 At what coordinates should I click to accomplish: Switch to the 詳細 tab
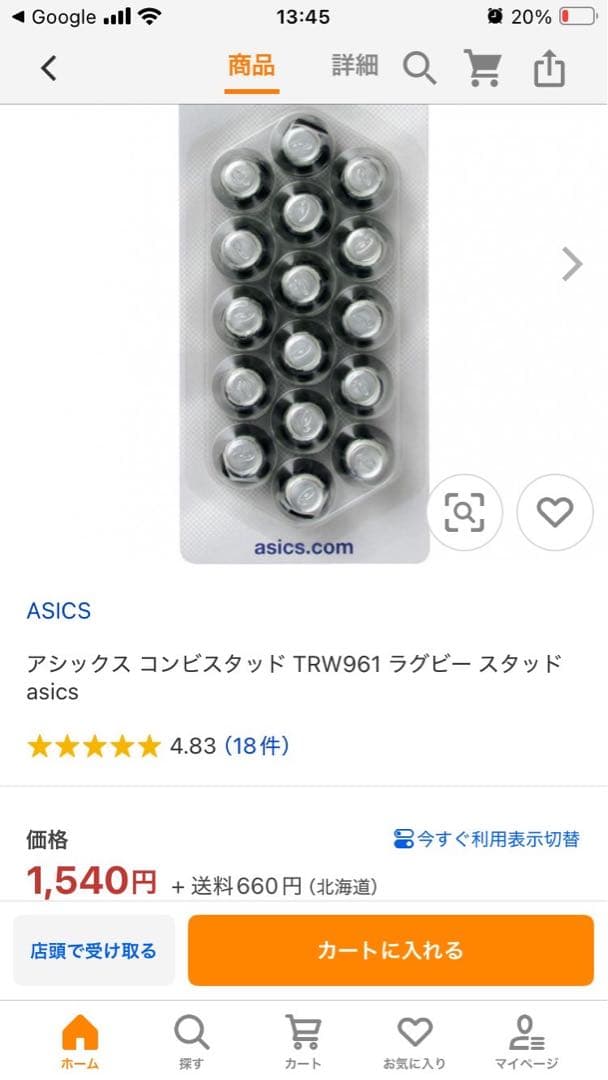(355, 66)
